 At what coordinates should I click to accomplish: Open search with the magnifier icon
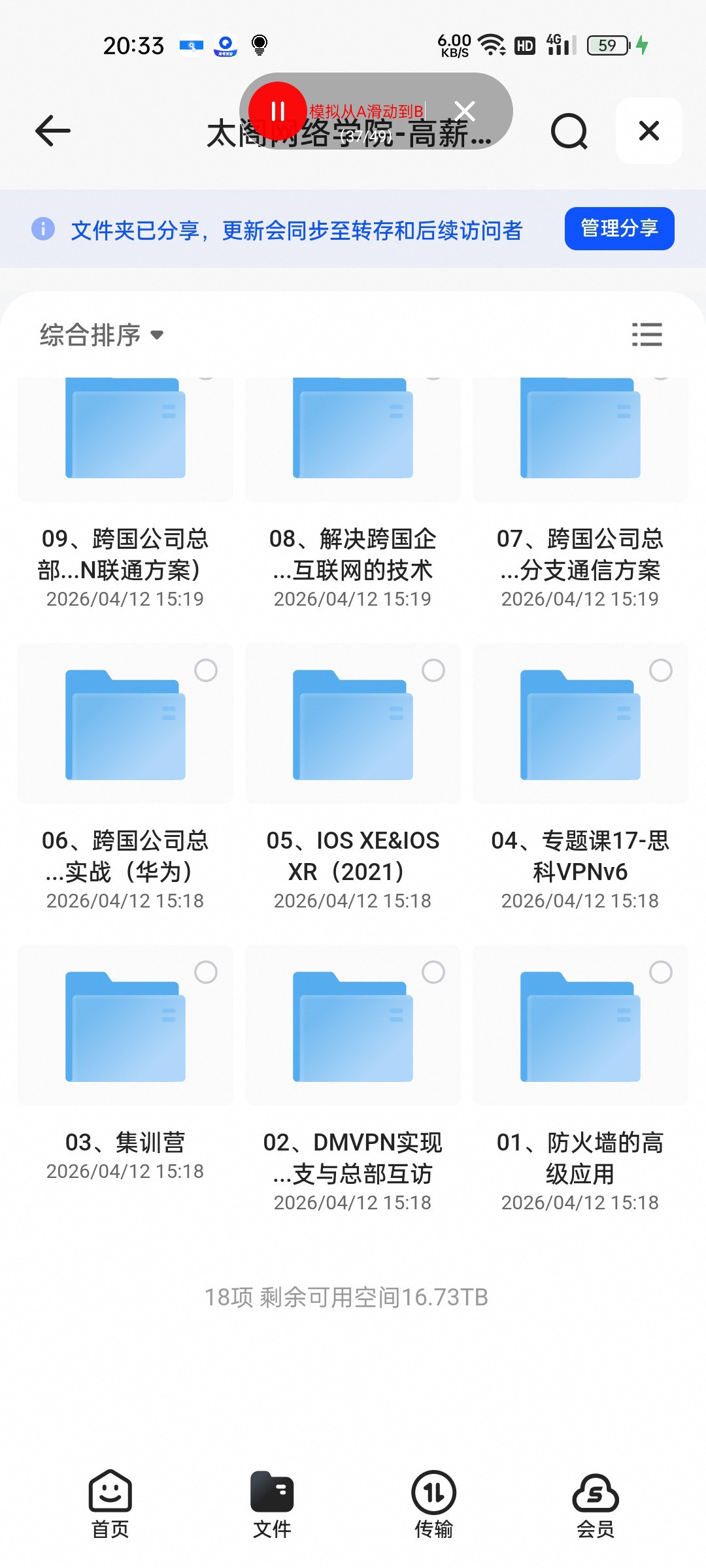pos(569,131)
